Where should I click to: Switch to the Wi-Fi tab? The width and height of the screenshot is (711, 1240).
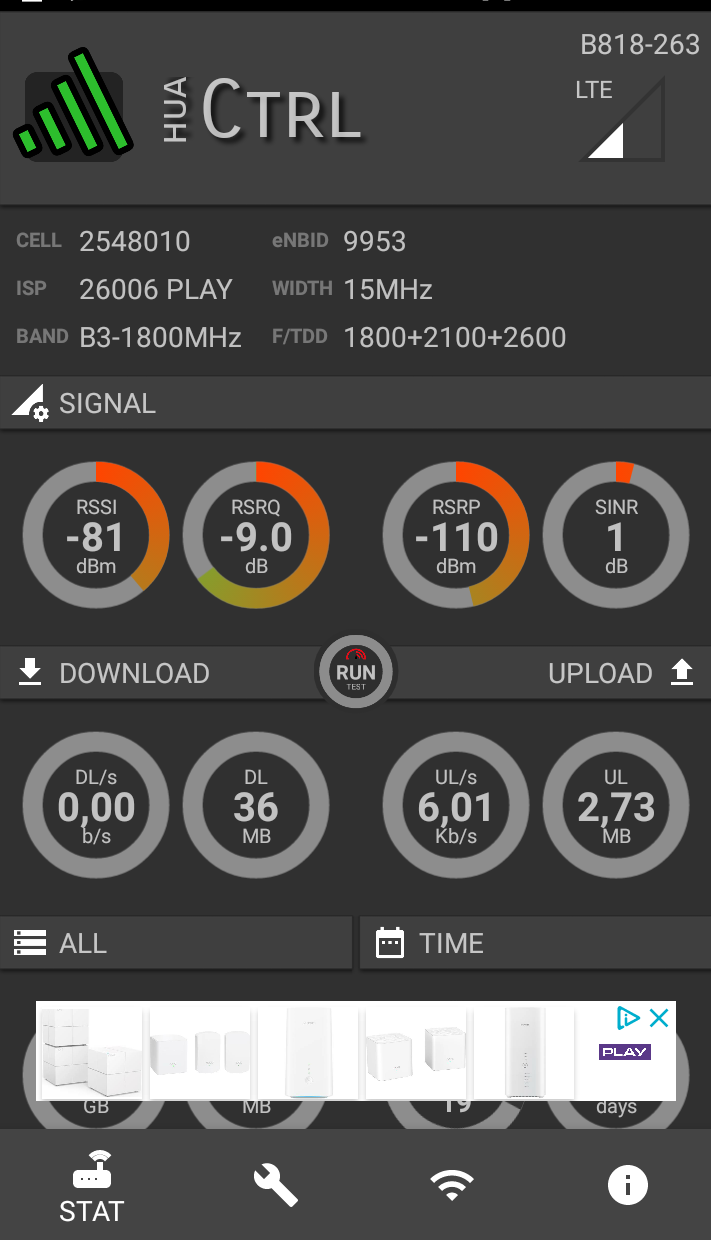452,1186
